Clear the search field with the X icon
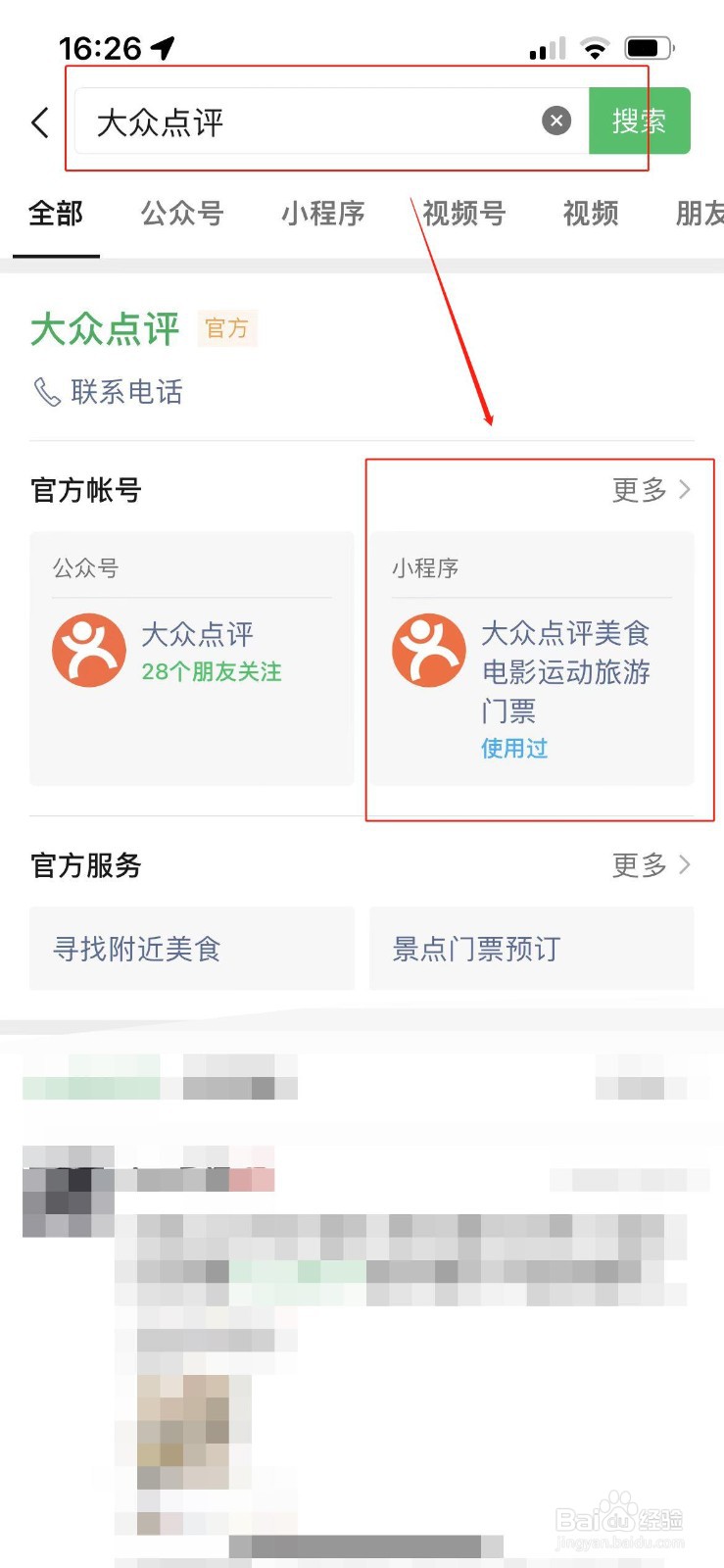Image resolution: width=724 pixels, height=1568 pixels. [x=555, y=120]
